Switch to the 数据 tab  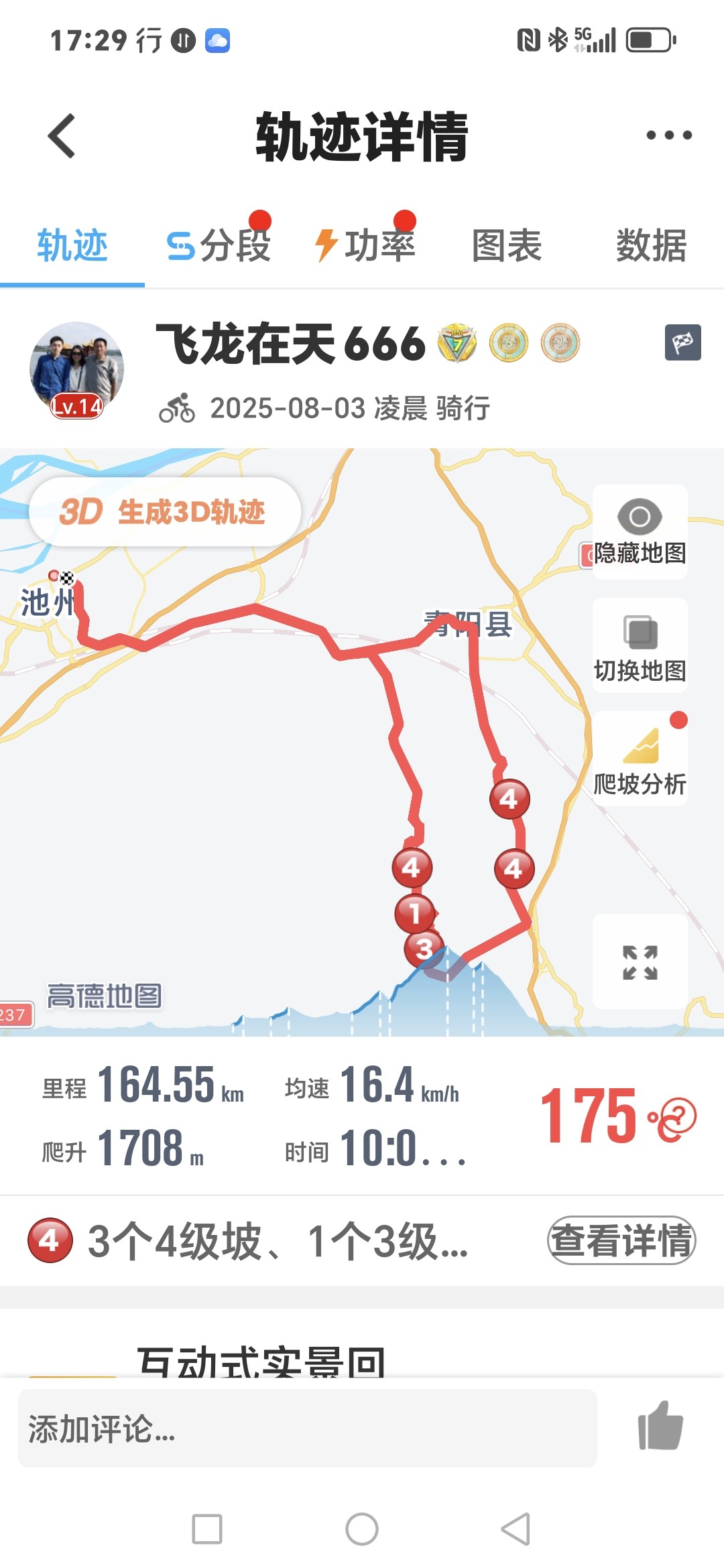click(x=651, y=245)
